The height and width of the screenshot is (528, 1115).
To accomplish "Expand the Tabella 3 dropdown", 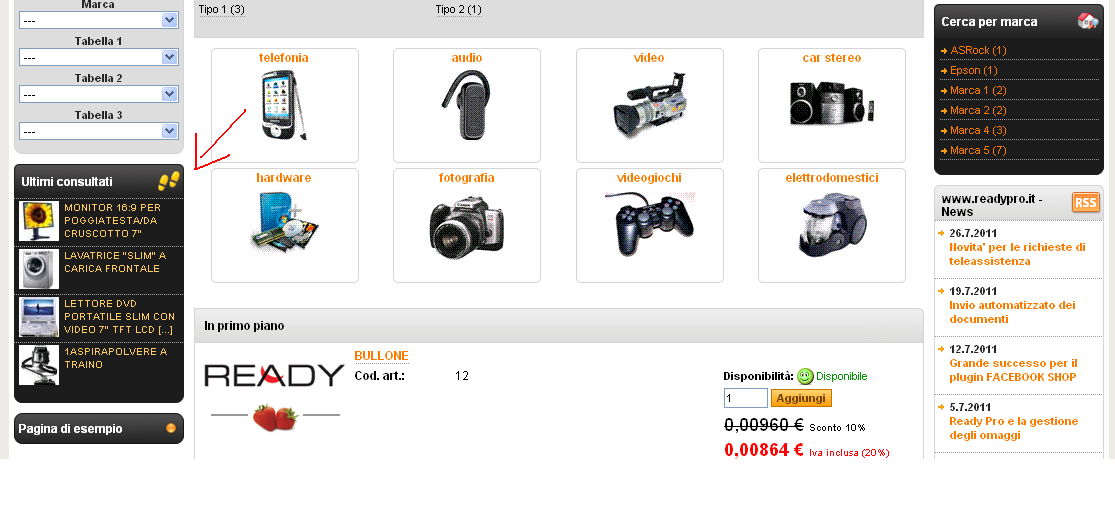I will tap(98, 131).
